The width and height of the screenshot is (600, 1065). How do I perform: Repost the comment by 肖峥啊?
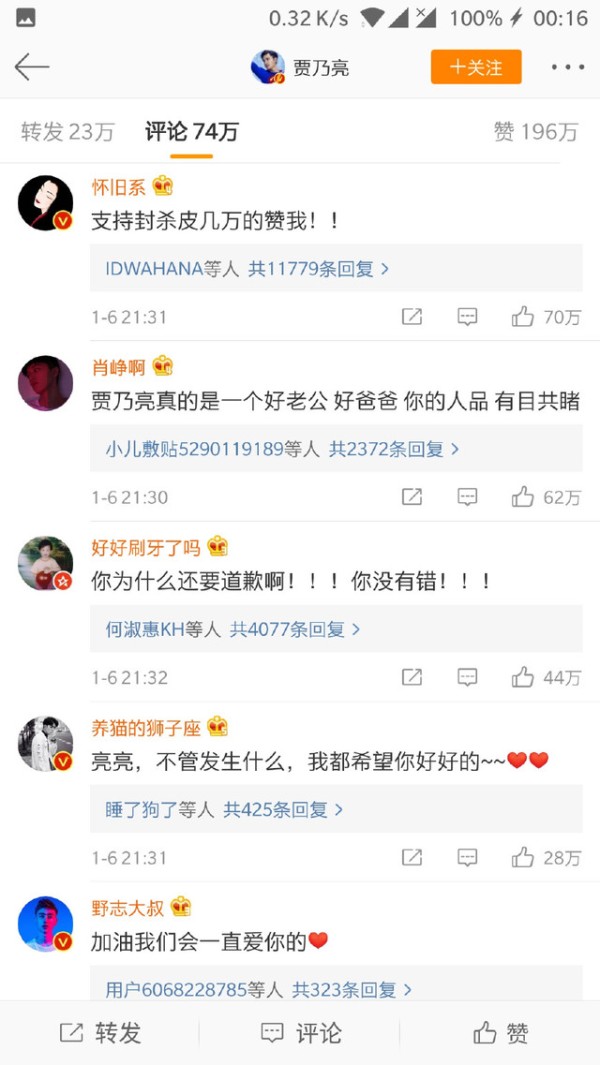point(412,497)
